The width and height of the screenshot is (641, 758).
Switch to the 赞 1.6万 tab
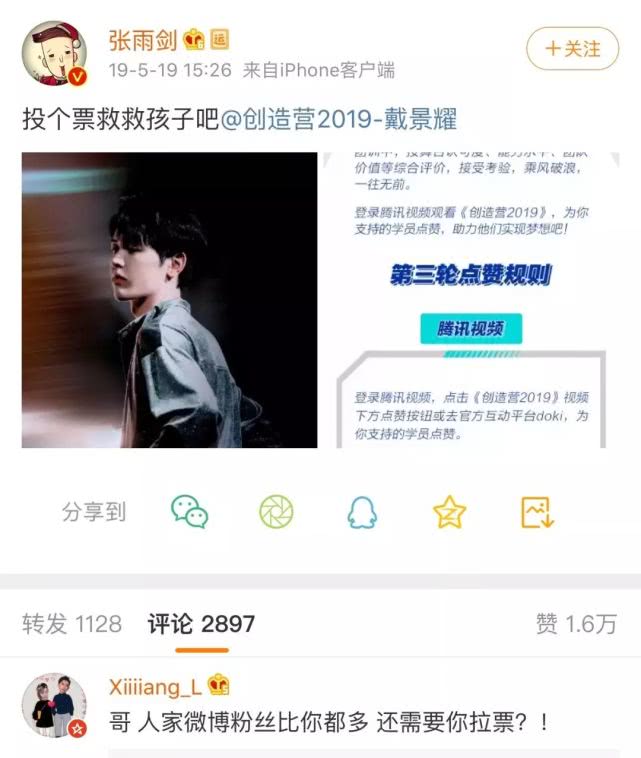click(577, 624)
